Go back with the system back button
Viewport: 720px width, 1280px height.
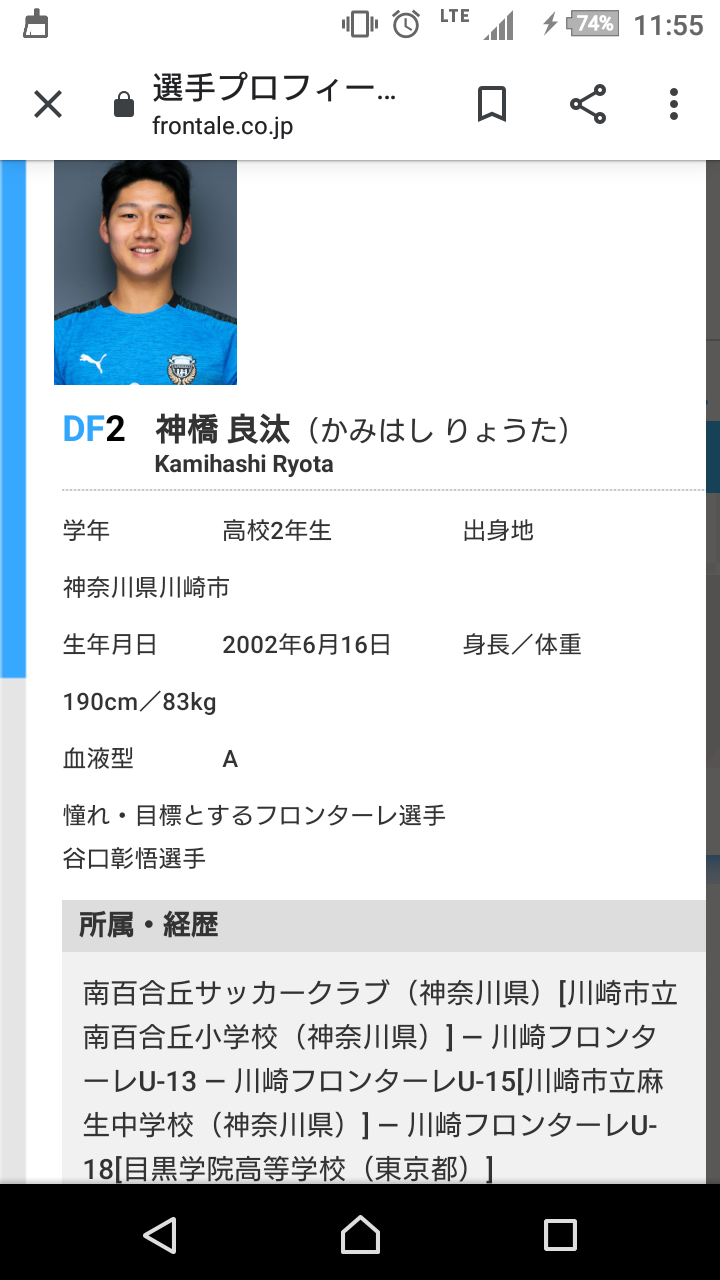click(x=160, y=1234)
